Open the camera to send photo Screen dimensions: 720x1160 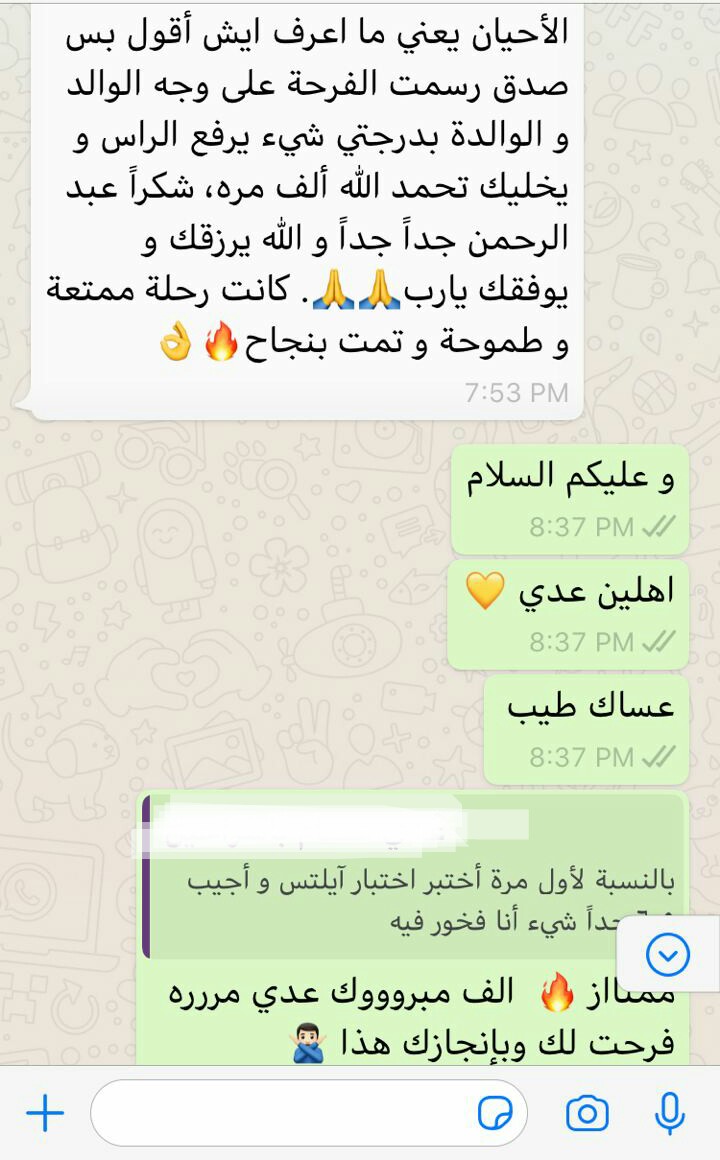[587, 1112]
